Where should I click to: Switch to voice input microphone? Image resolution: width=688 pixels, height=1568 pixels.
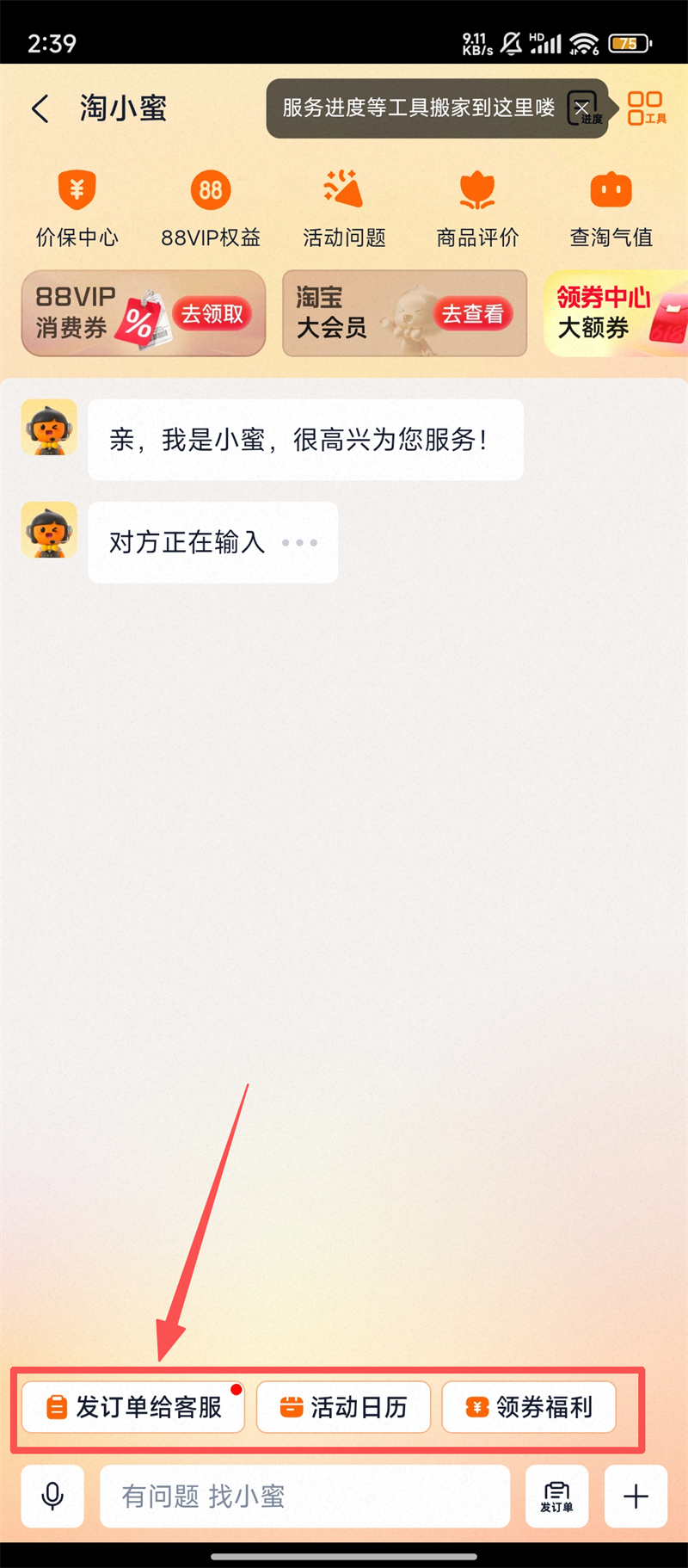[x=52, y=1497]
